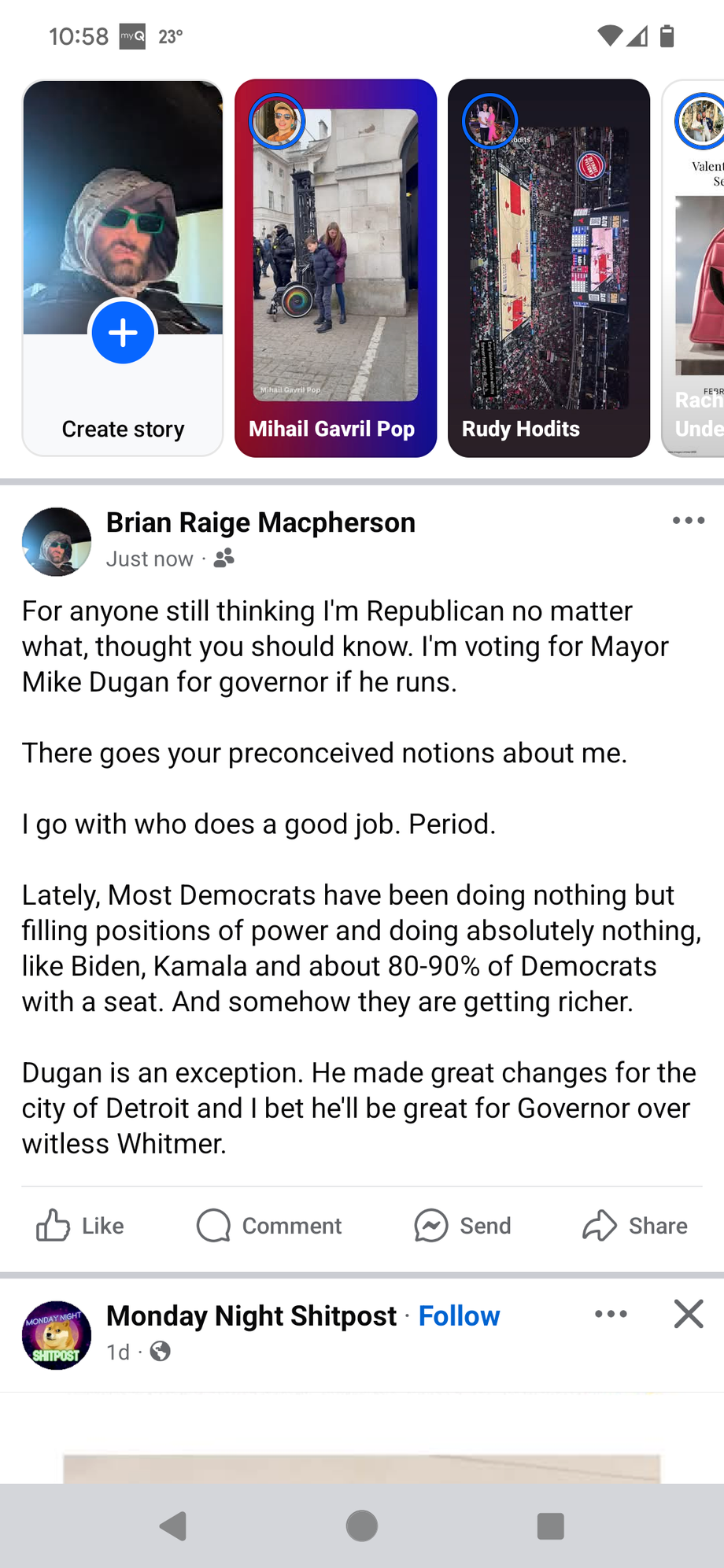
Task: View Rudy Hodits' story
Action: (549, 267)
